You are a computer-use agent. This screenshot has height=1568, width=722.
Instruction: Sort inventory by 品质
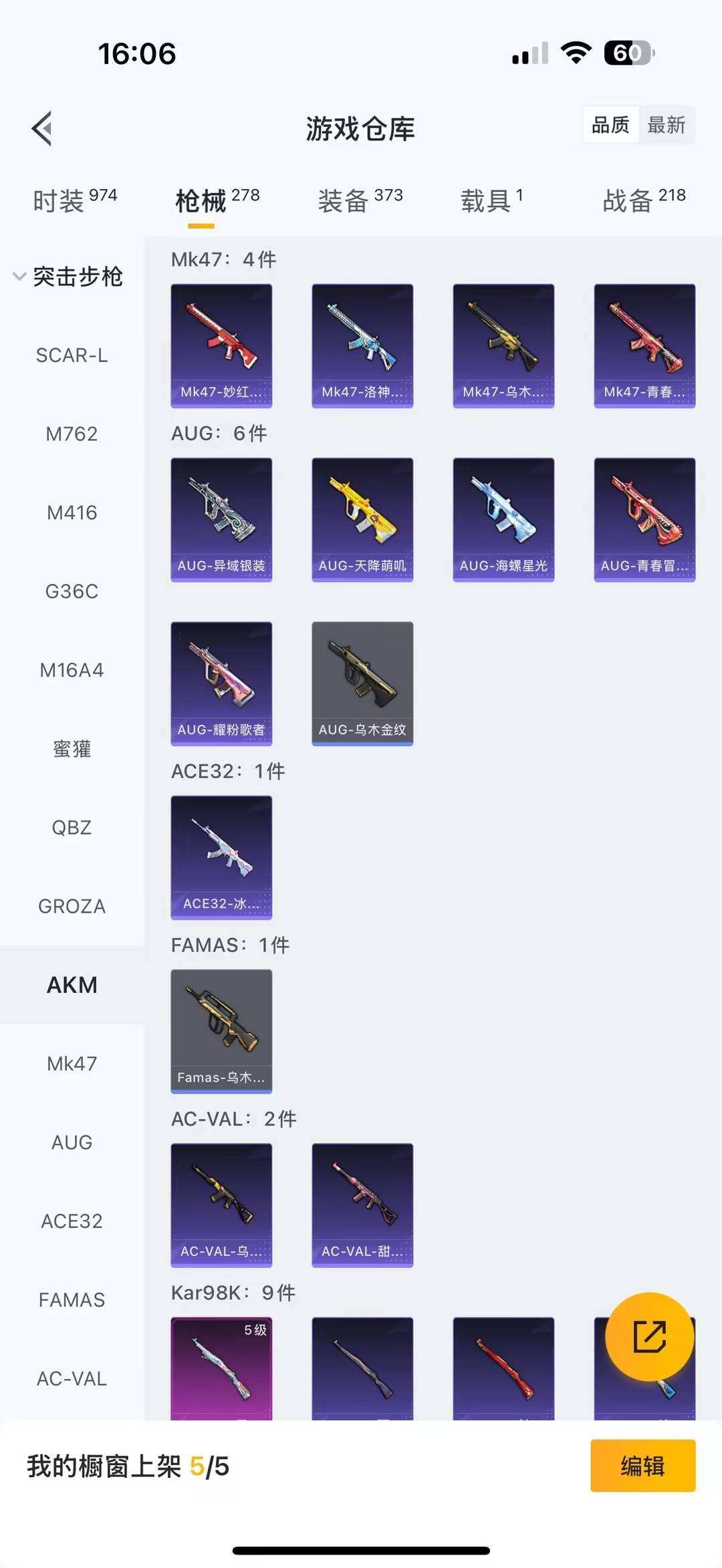pos(610,125)
